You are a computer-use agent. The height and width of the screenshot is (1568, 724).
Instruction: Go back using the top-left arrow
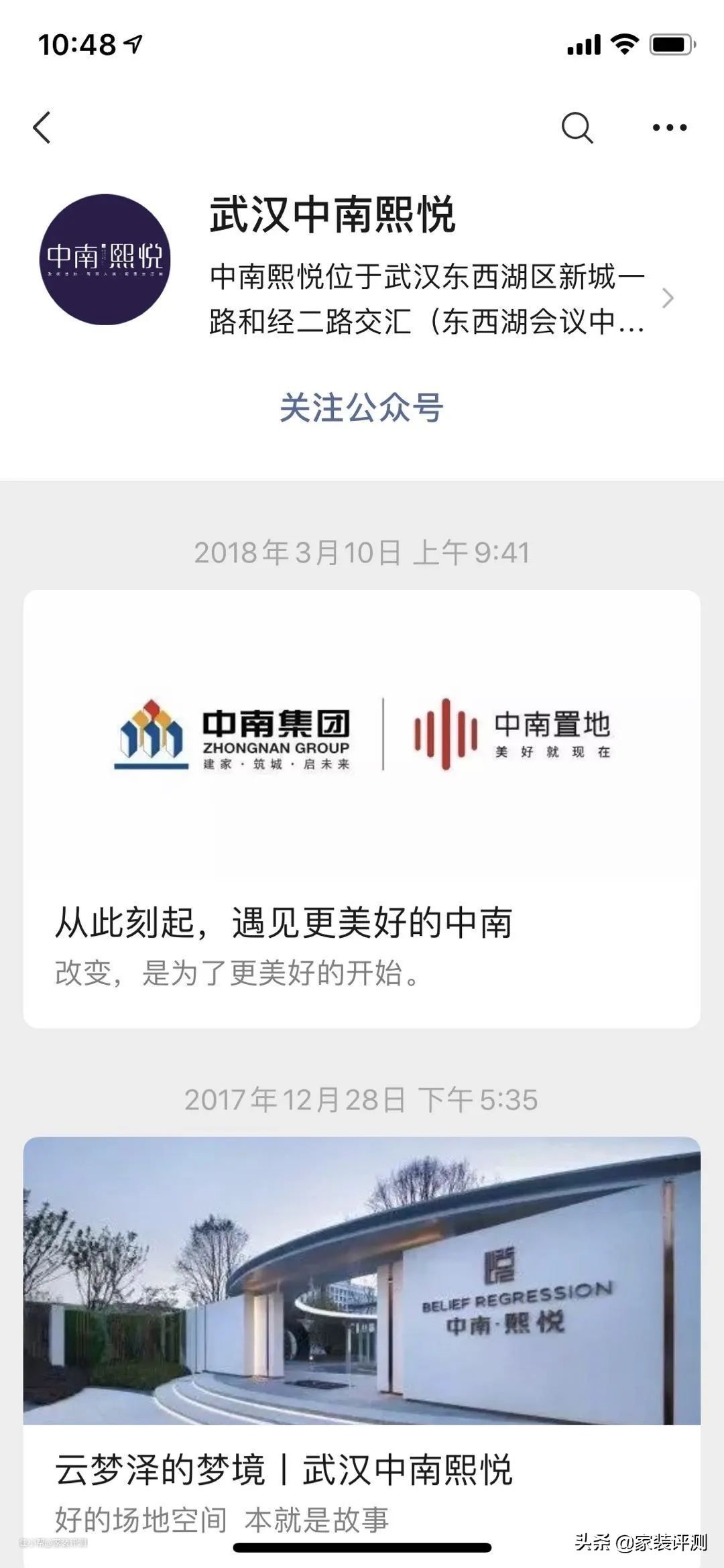(x=42, y=127)
